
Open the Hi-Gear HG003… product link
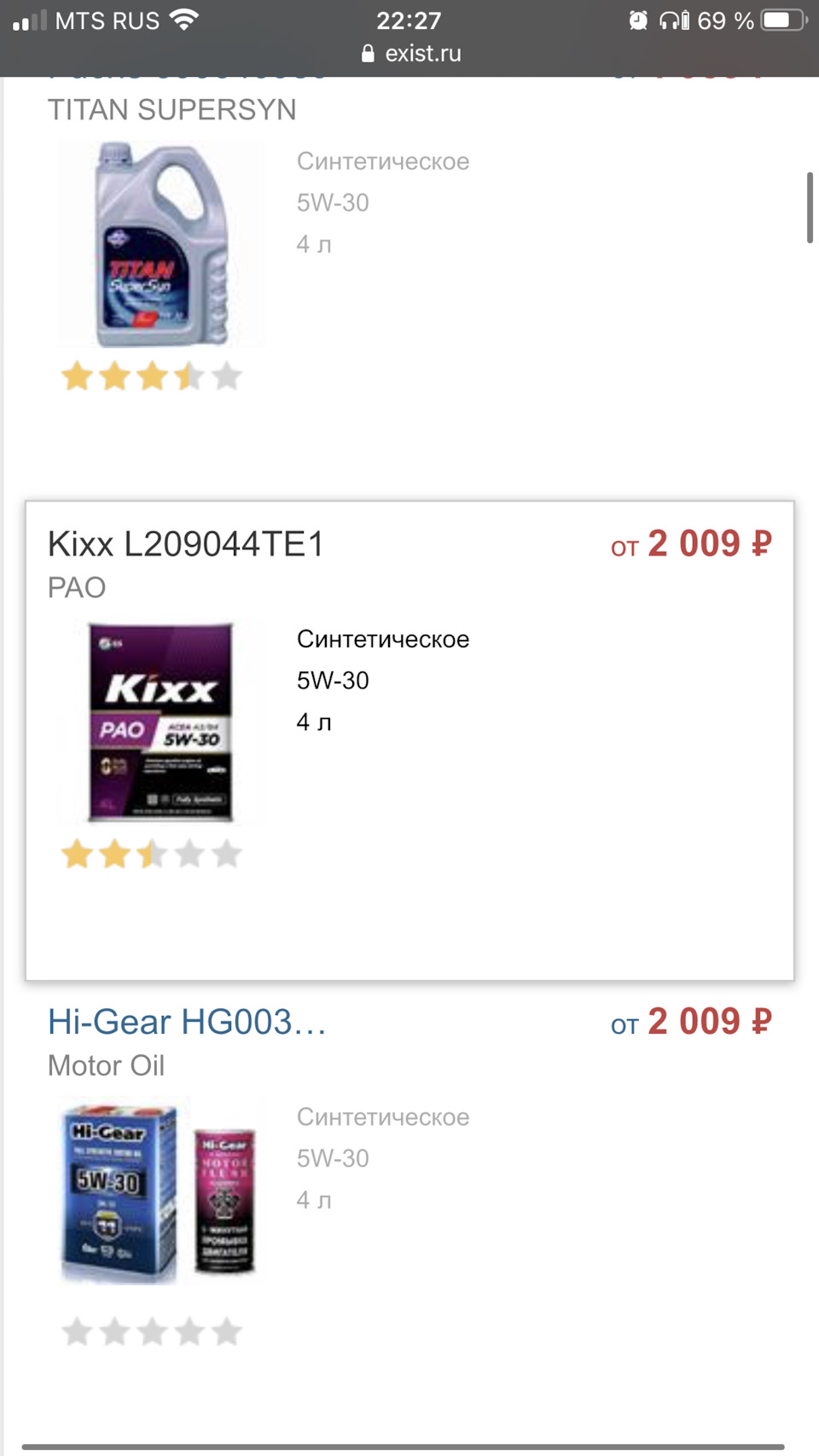187,1022
